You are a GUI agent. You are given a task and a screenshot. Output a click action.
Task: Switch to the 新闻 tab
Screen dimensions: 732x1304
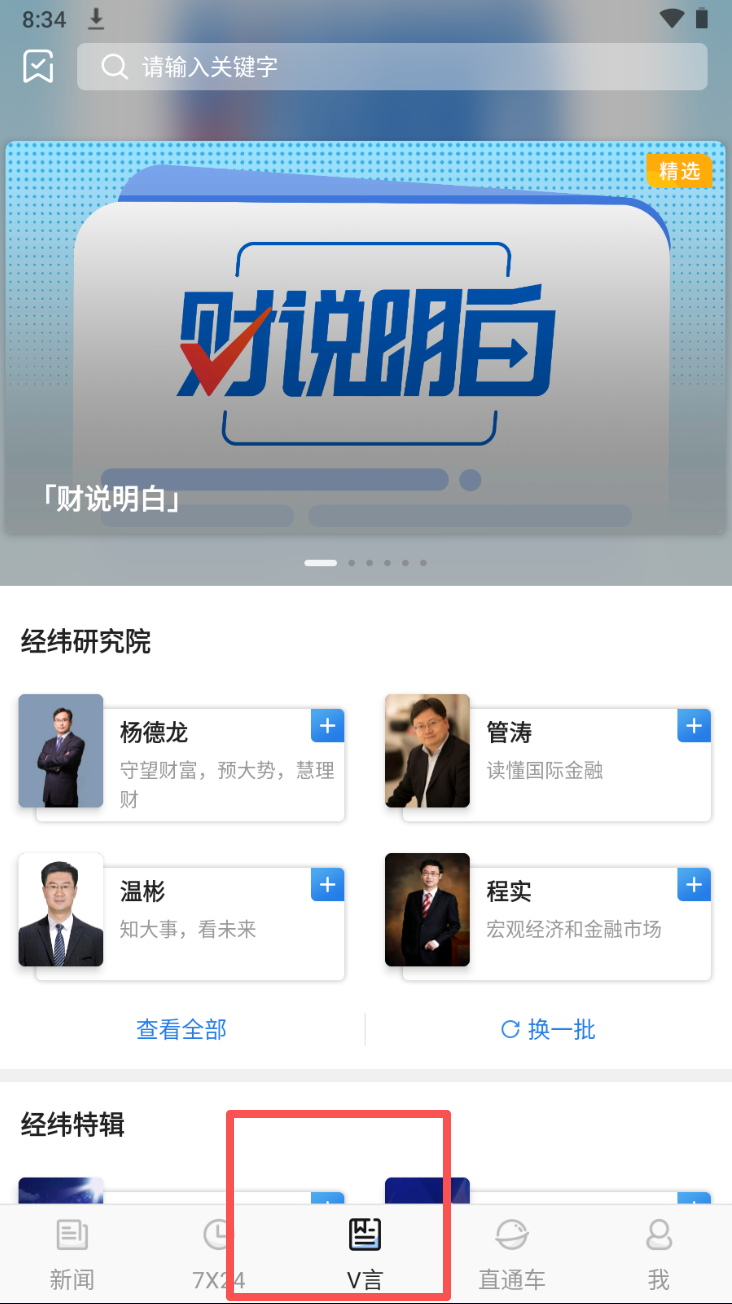72,1255
